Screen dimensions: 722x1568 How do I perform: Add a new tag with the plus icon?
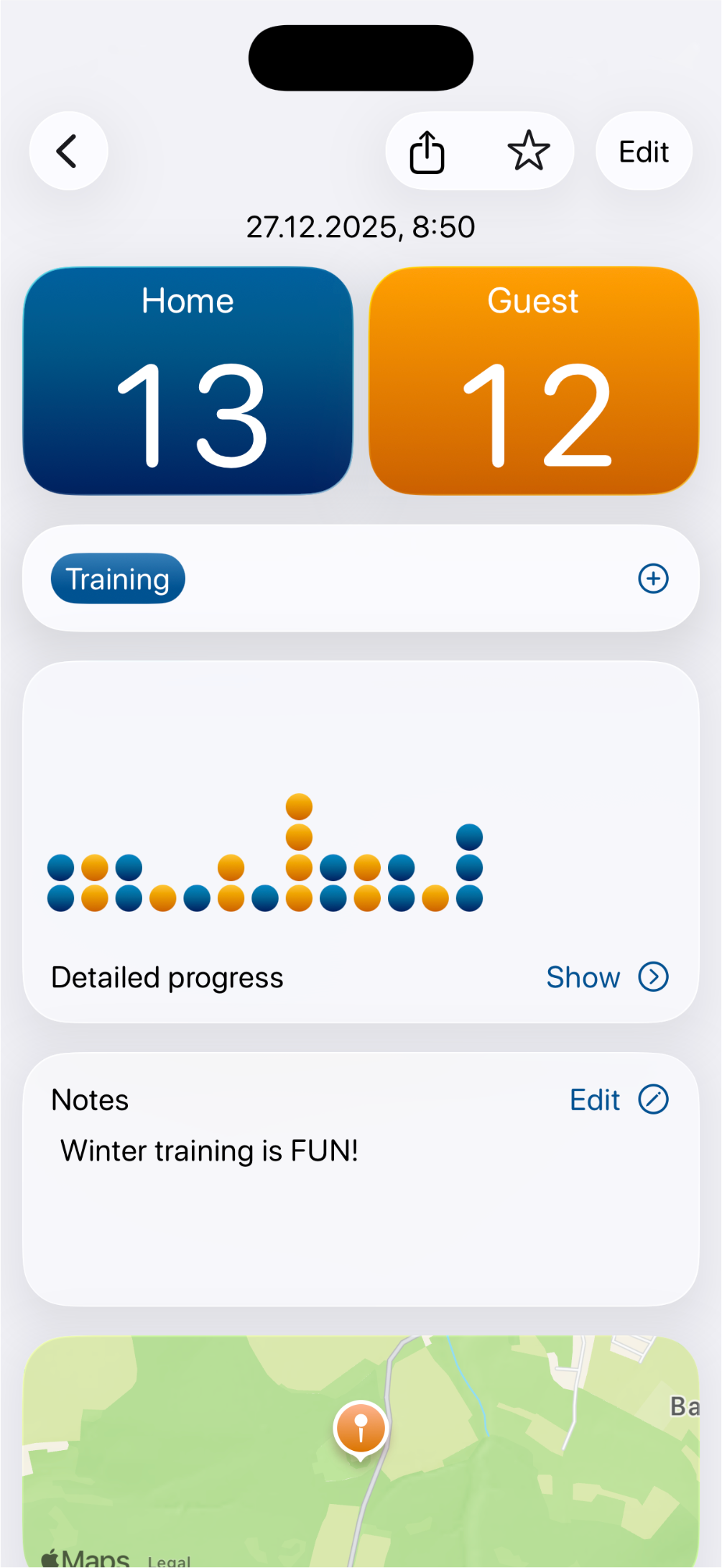pyautogui.click(x=652, y=578)
